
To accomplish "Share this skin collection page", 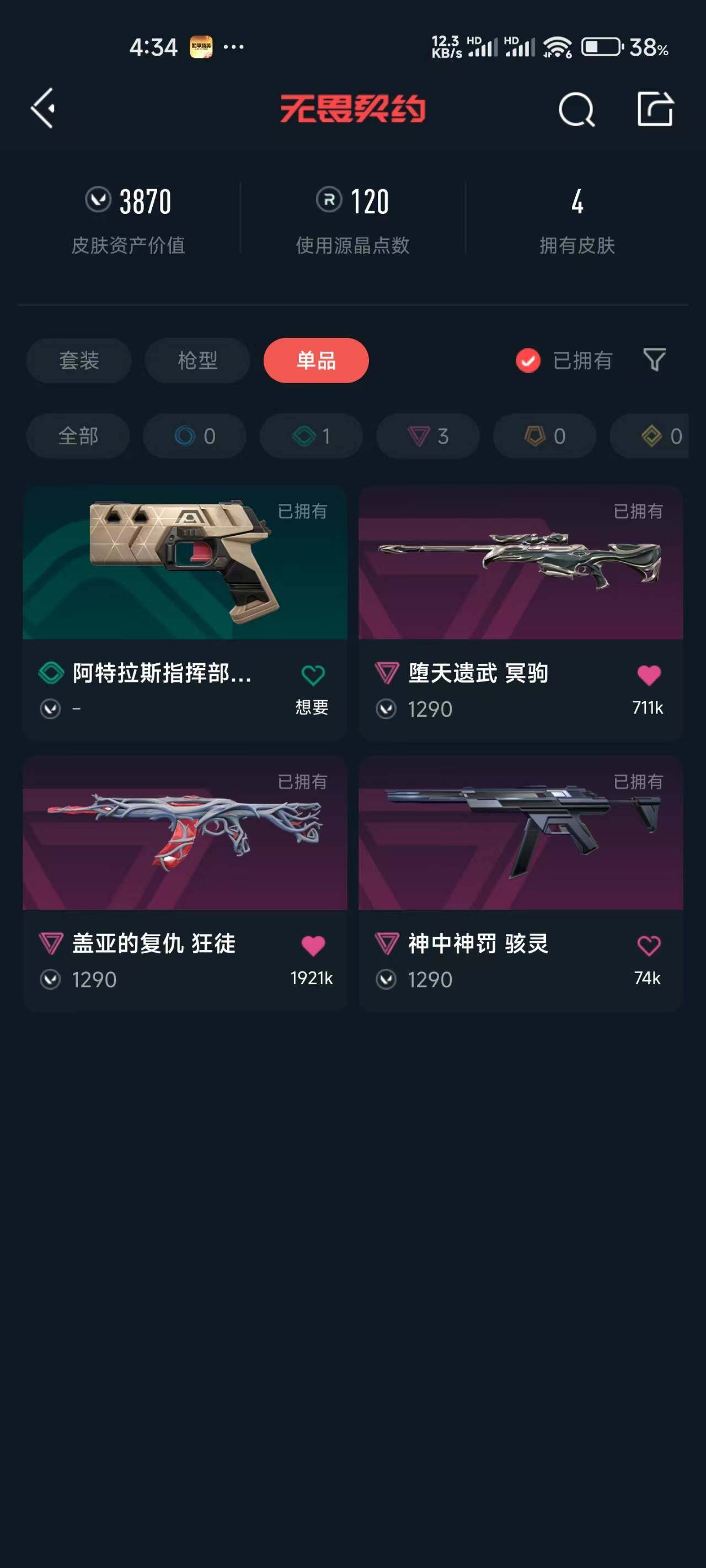I will point(655,110).
